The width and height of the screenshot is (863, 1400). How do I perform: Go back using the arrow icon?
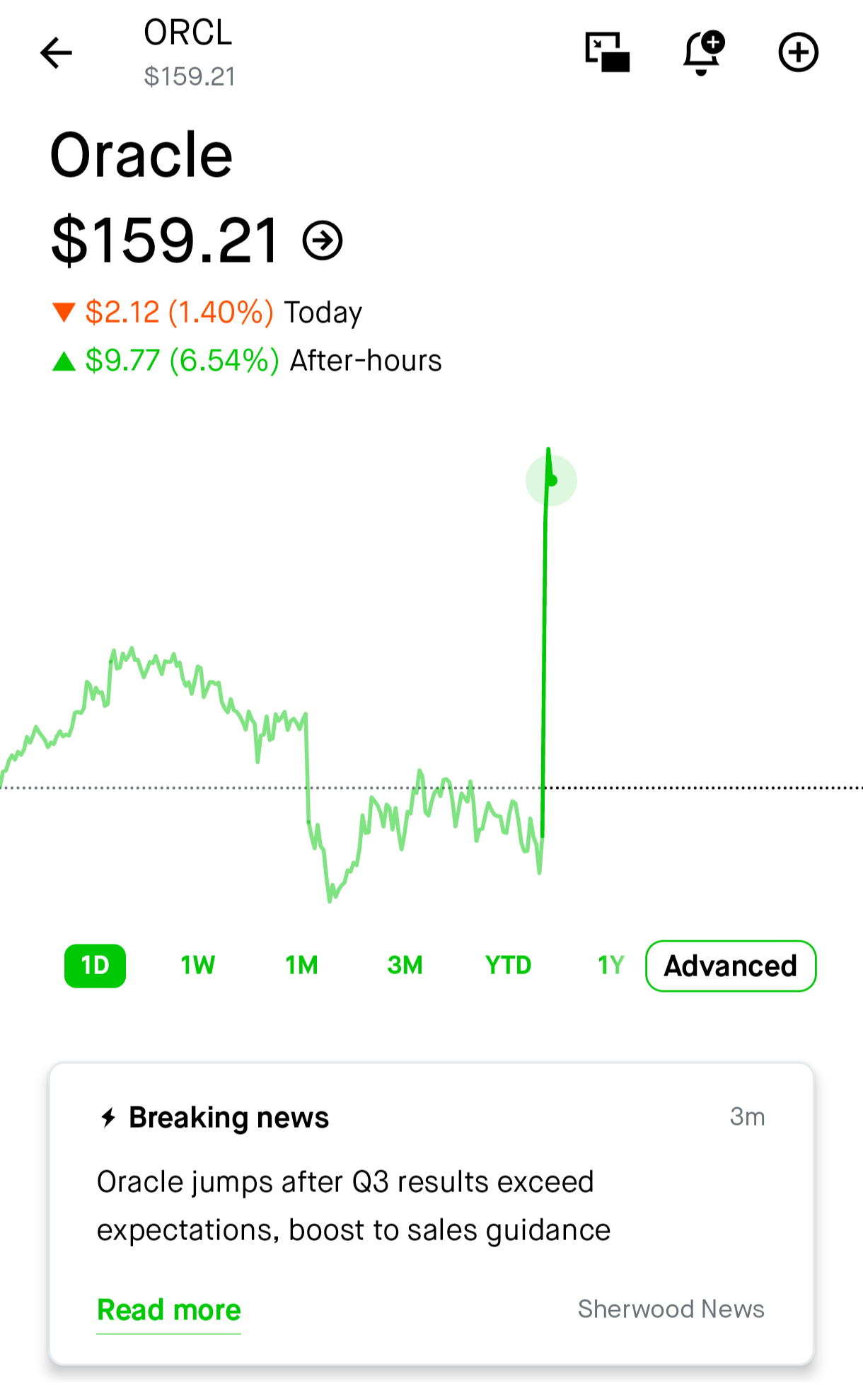(57, 53)
